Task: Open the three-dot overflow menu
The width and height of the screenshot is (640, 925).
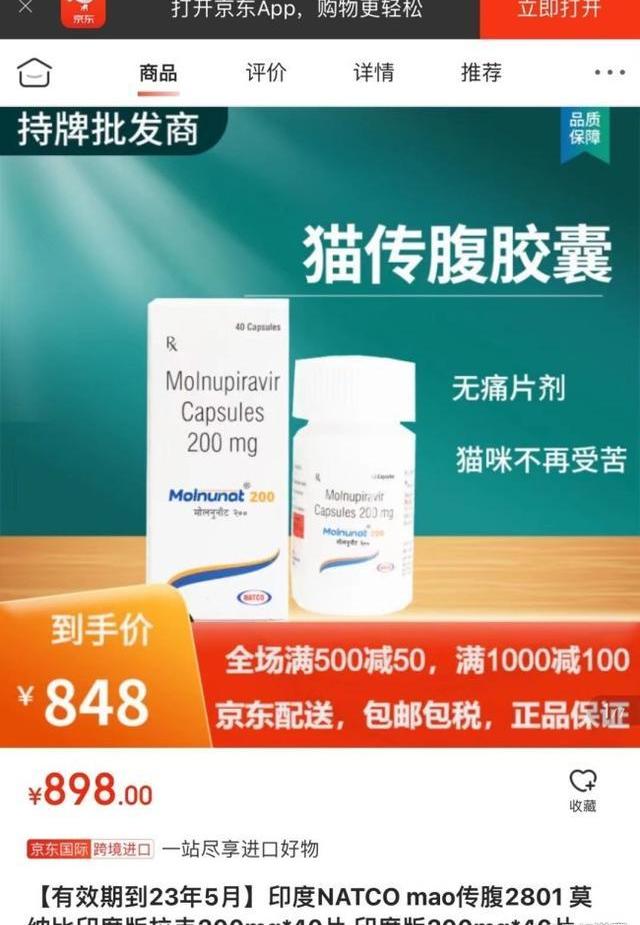Action: point(609,73)
